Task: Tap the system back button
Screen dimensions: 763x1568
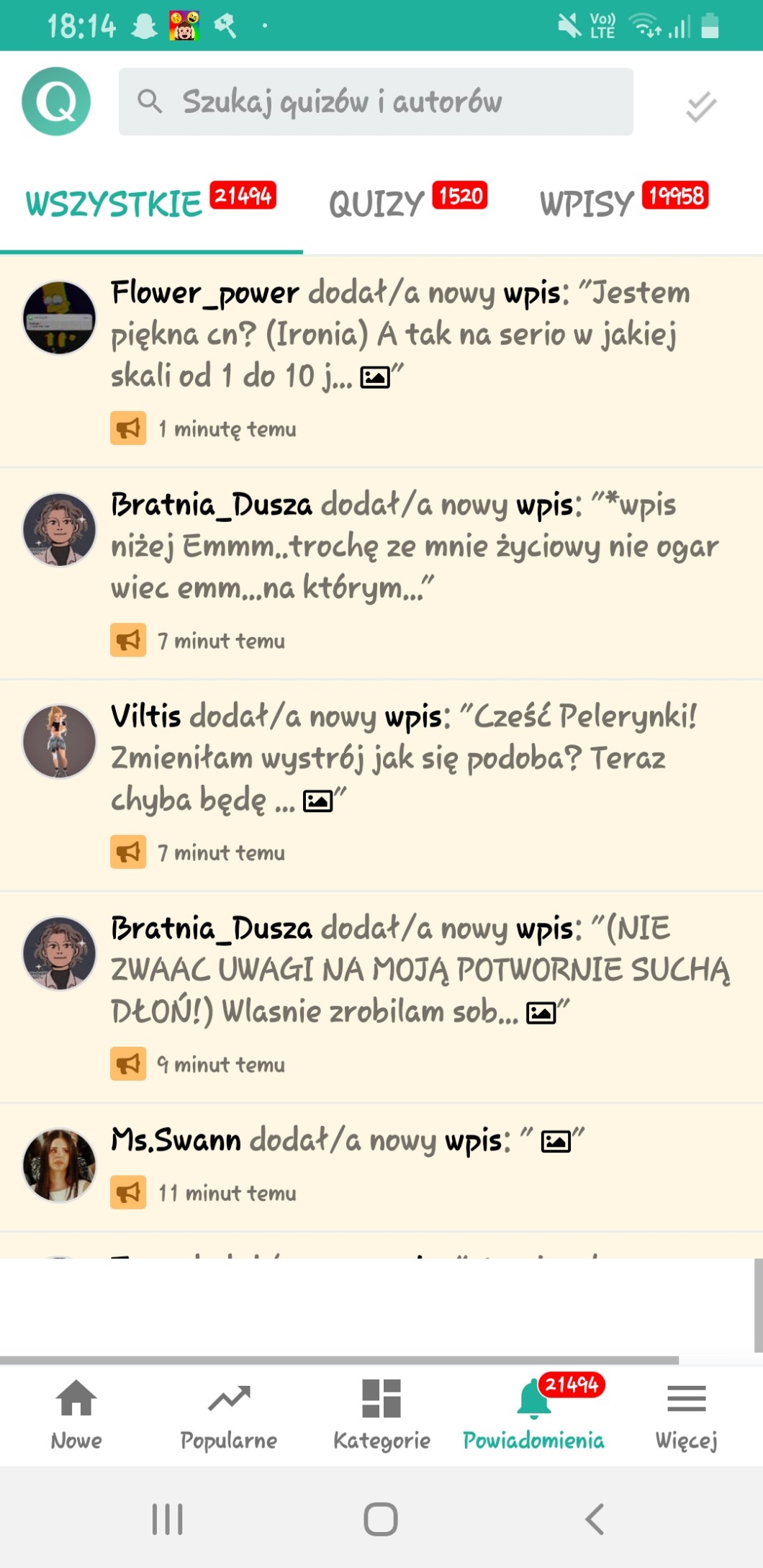Action: tap(595, 1519)
